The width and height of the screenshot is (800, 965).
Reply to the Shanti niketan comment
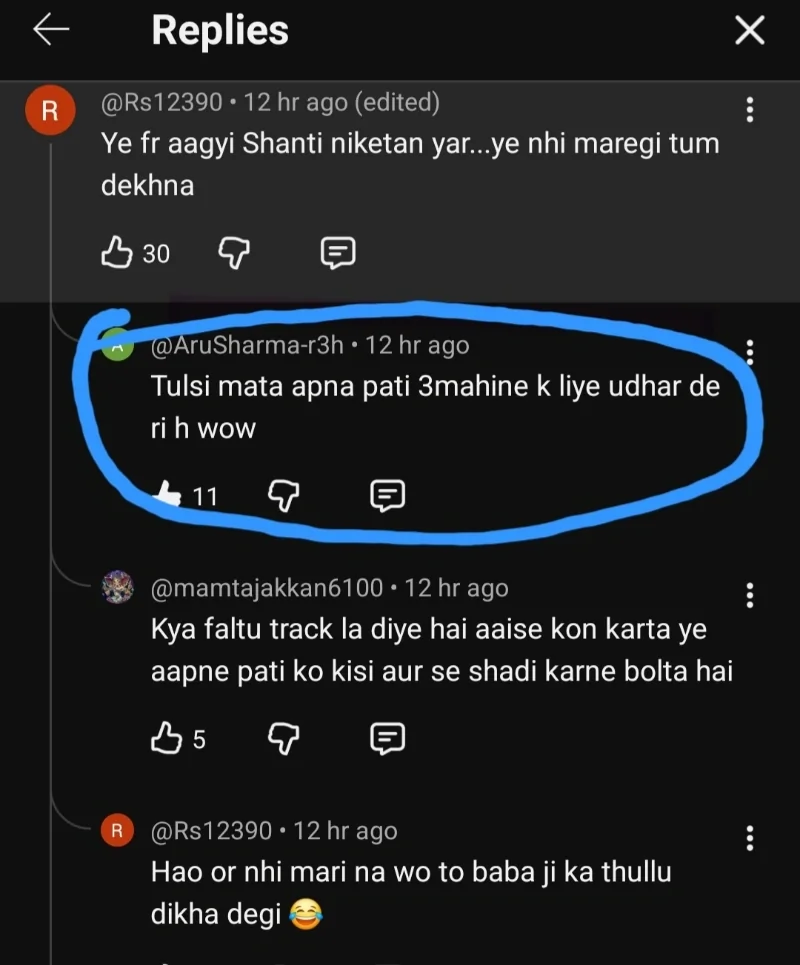click(x=337, y=253)
